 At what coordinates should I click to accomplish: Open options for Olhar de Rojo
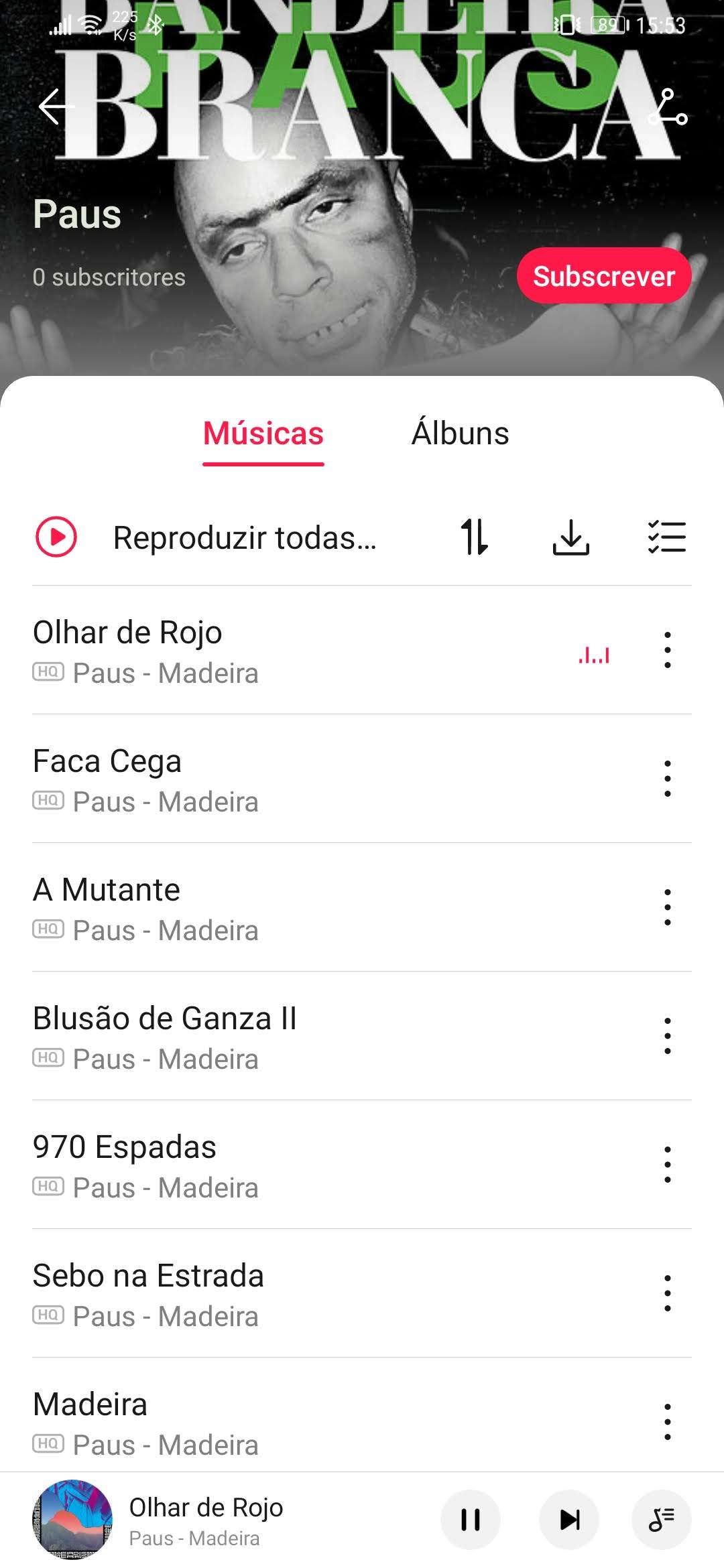[667, 650]
